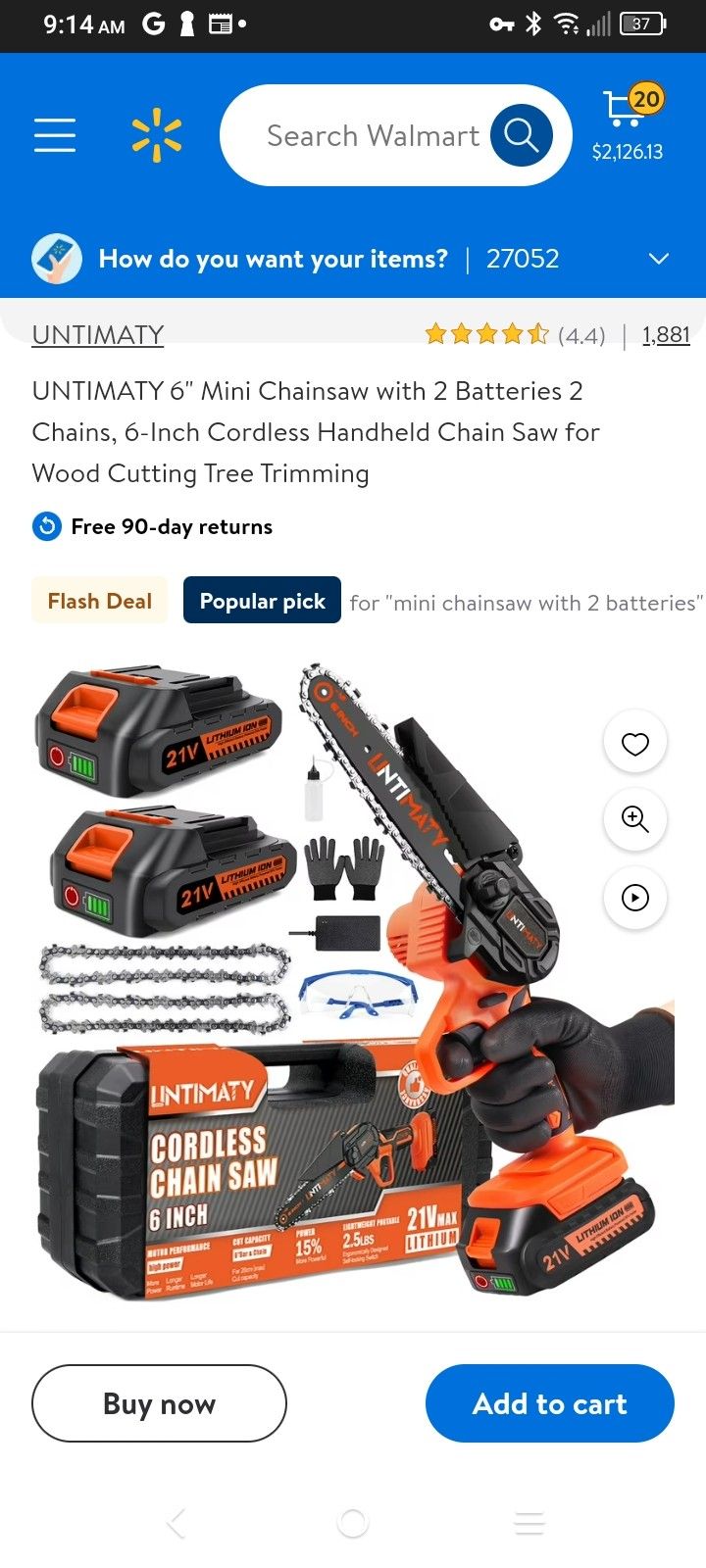Play the product video
706x1568 pixels.
coord(635,897)
